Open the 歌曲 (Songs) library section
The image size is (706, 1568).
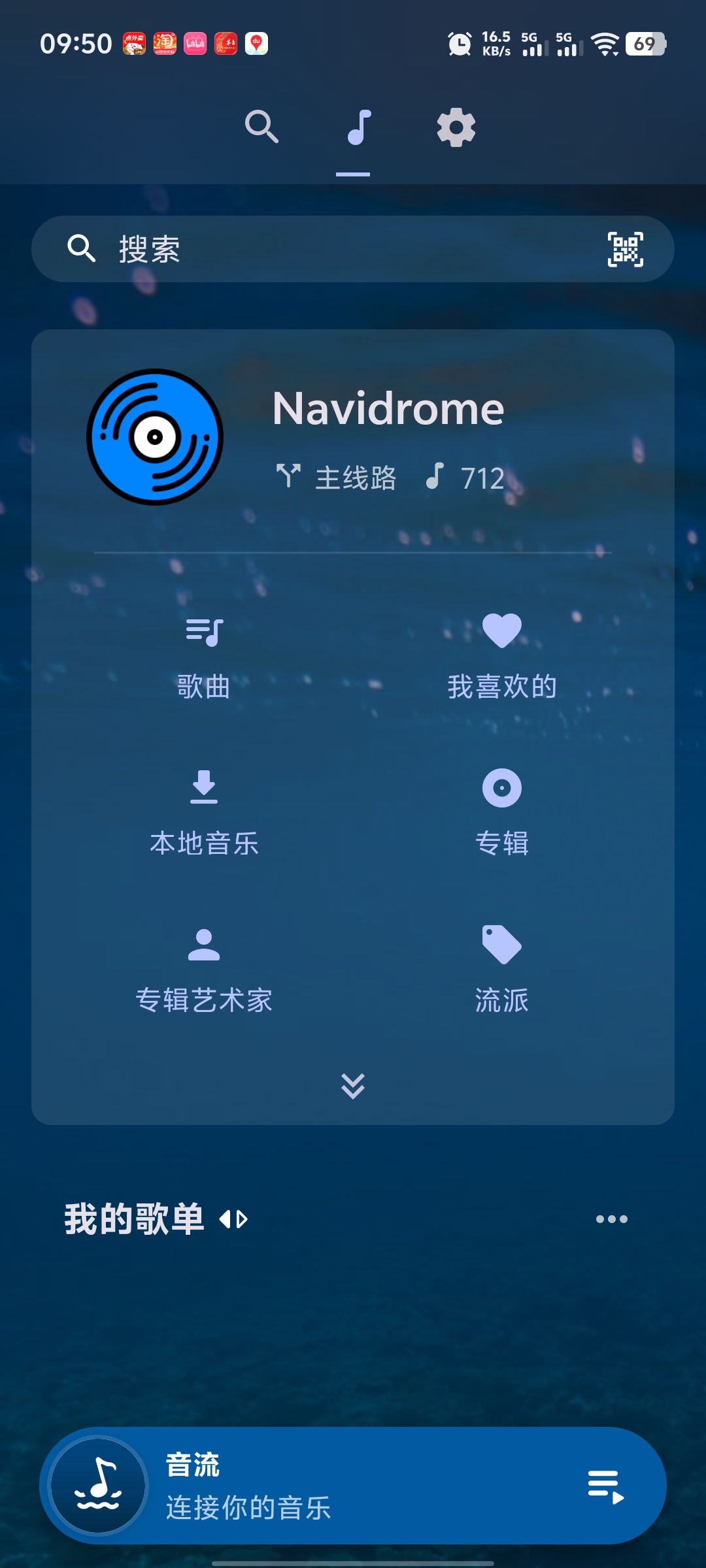[204, 653]
